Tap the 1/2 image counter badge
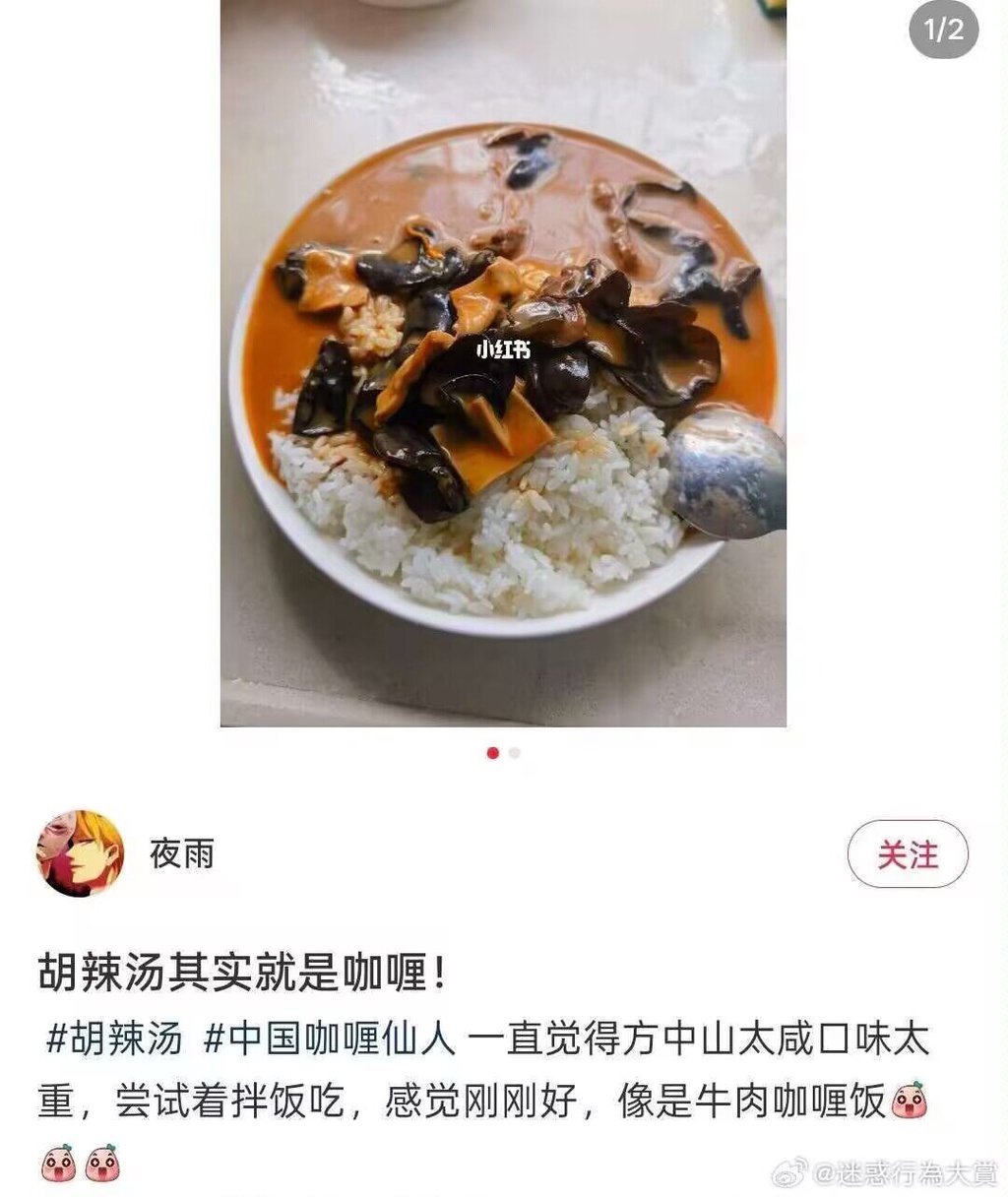 tap(942, 31)
